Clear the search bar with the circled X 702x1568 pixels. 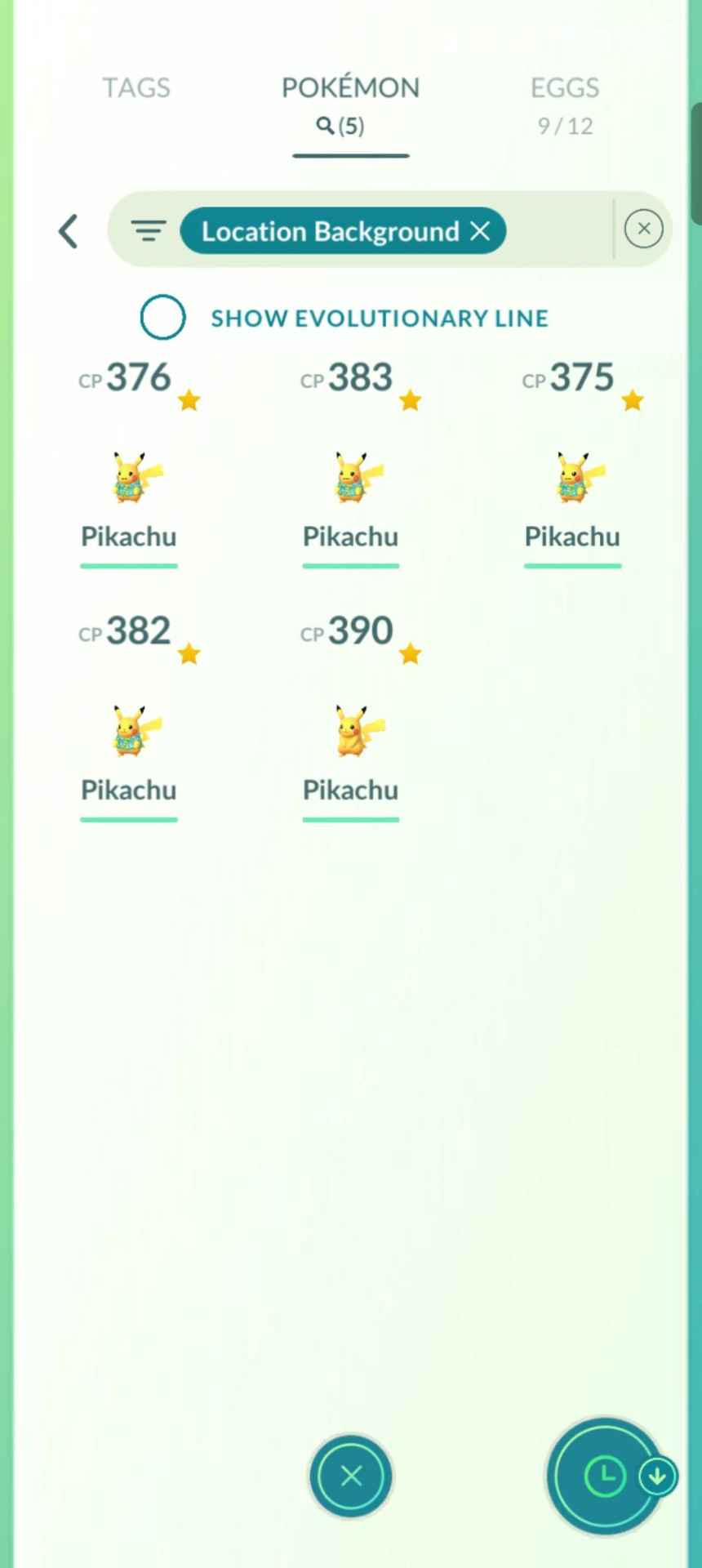(643, 229)
